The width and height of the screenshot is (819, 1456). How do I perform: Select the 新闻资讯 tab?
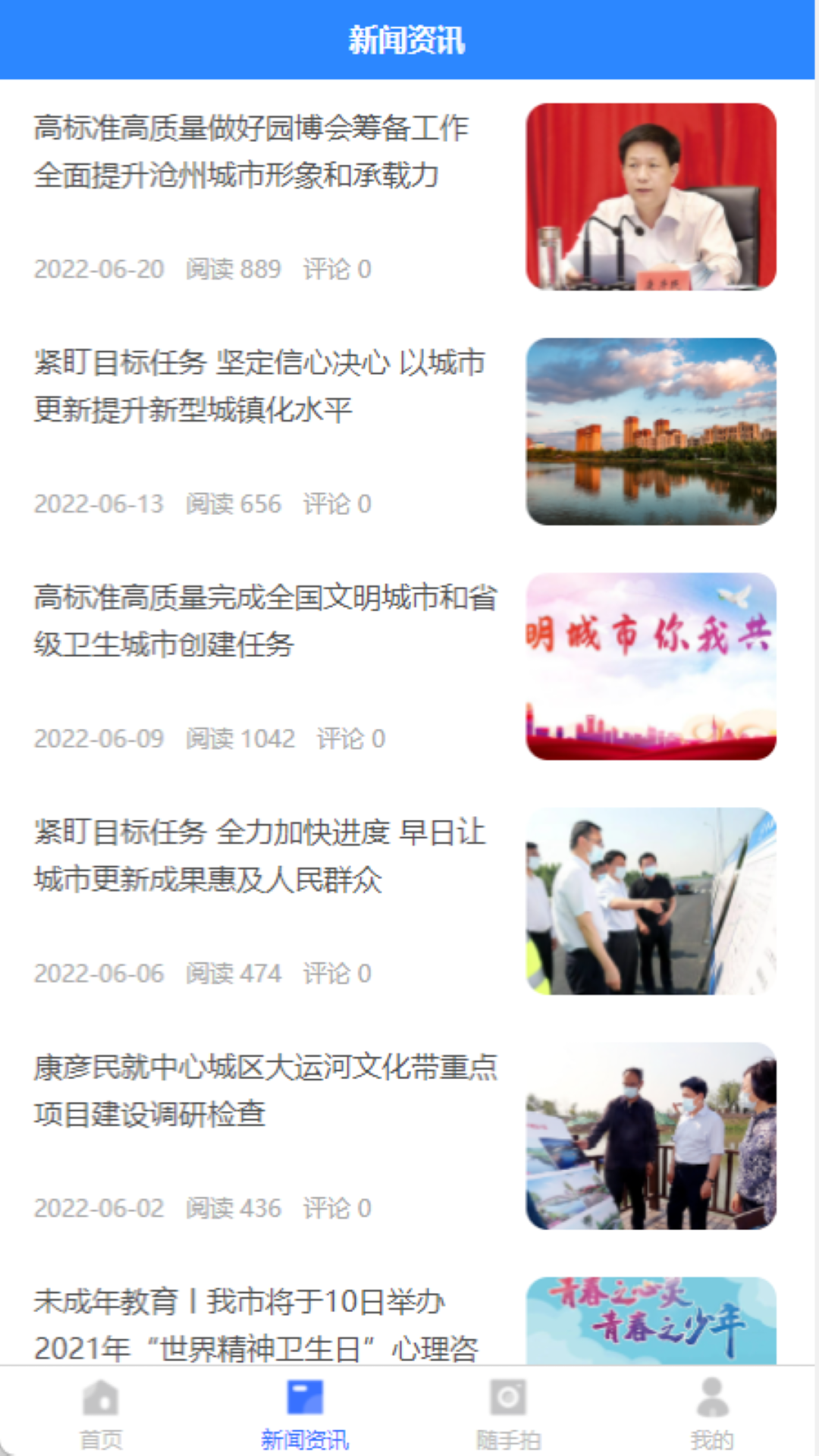[305, 1412]
